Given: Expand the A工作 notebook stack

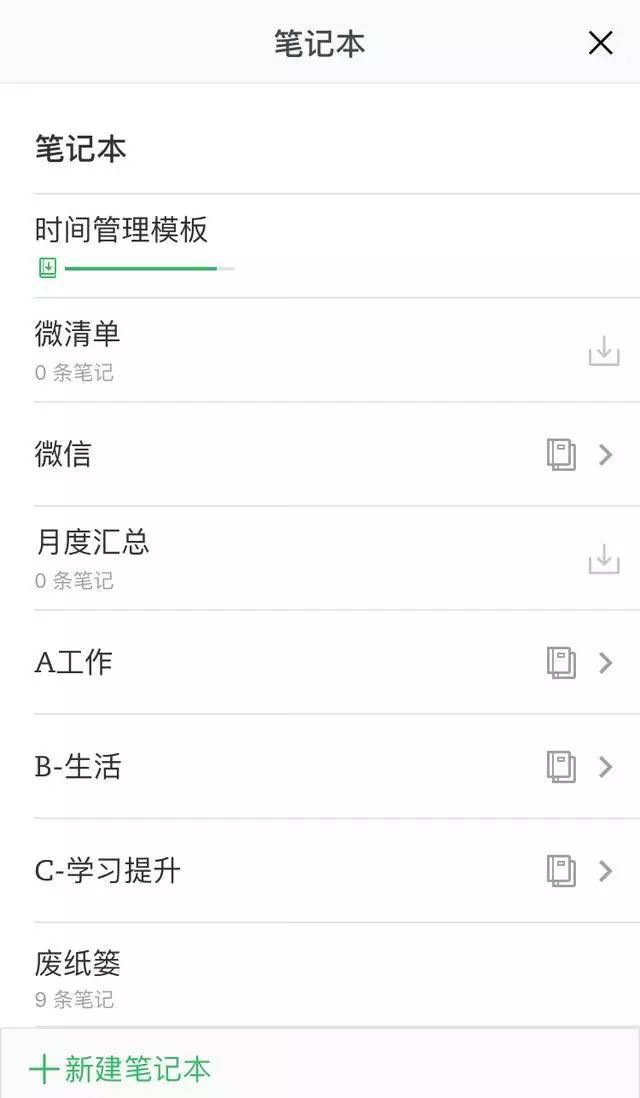Looking at the screenshot, I should pyautogui.click(x=604, y=663).
